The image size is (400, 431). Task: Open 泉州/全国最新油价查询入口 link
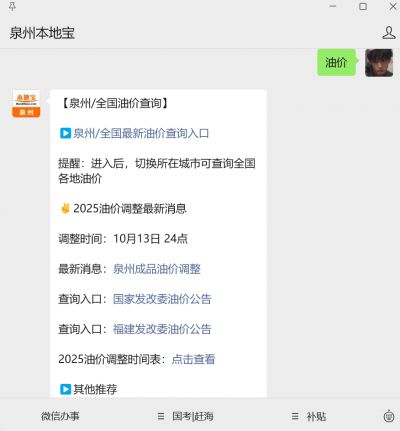pos(141,134)
